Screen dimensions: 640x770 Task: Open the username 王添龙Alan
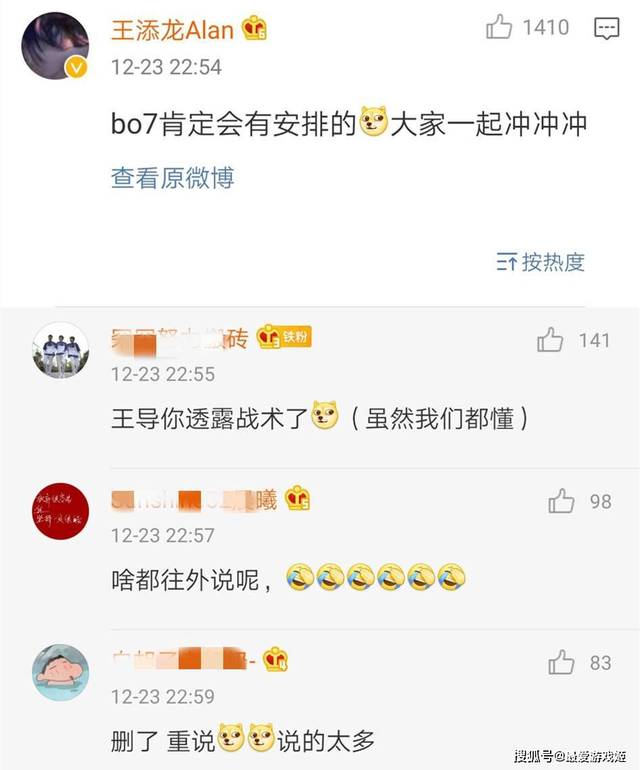click(172, 29)
